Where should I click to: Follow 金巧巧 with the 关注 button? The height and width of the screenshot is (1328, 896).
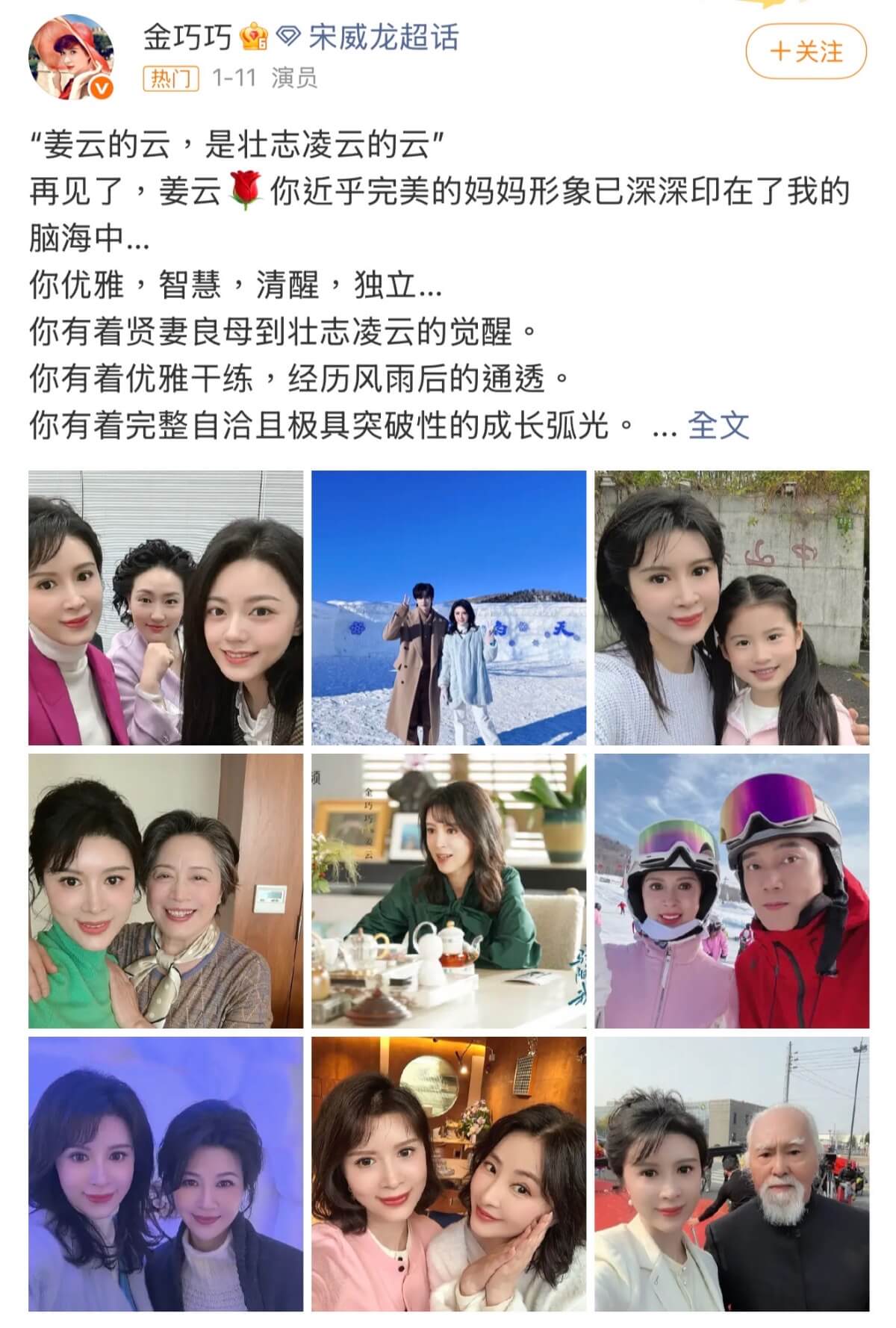click(806, 52)
